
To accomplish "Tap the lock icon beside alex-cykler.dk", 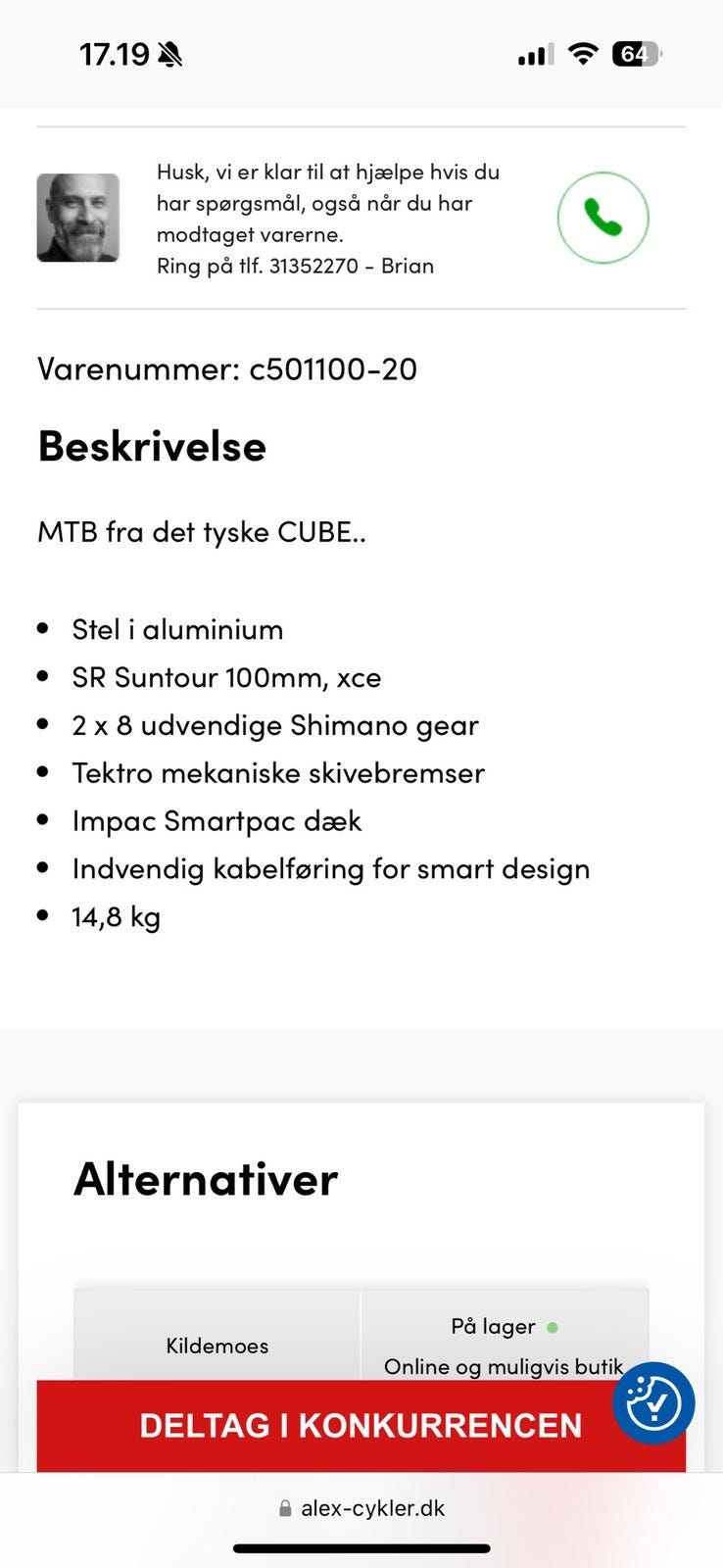I will click(x=286, y=1507).
